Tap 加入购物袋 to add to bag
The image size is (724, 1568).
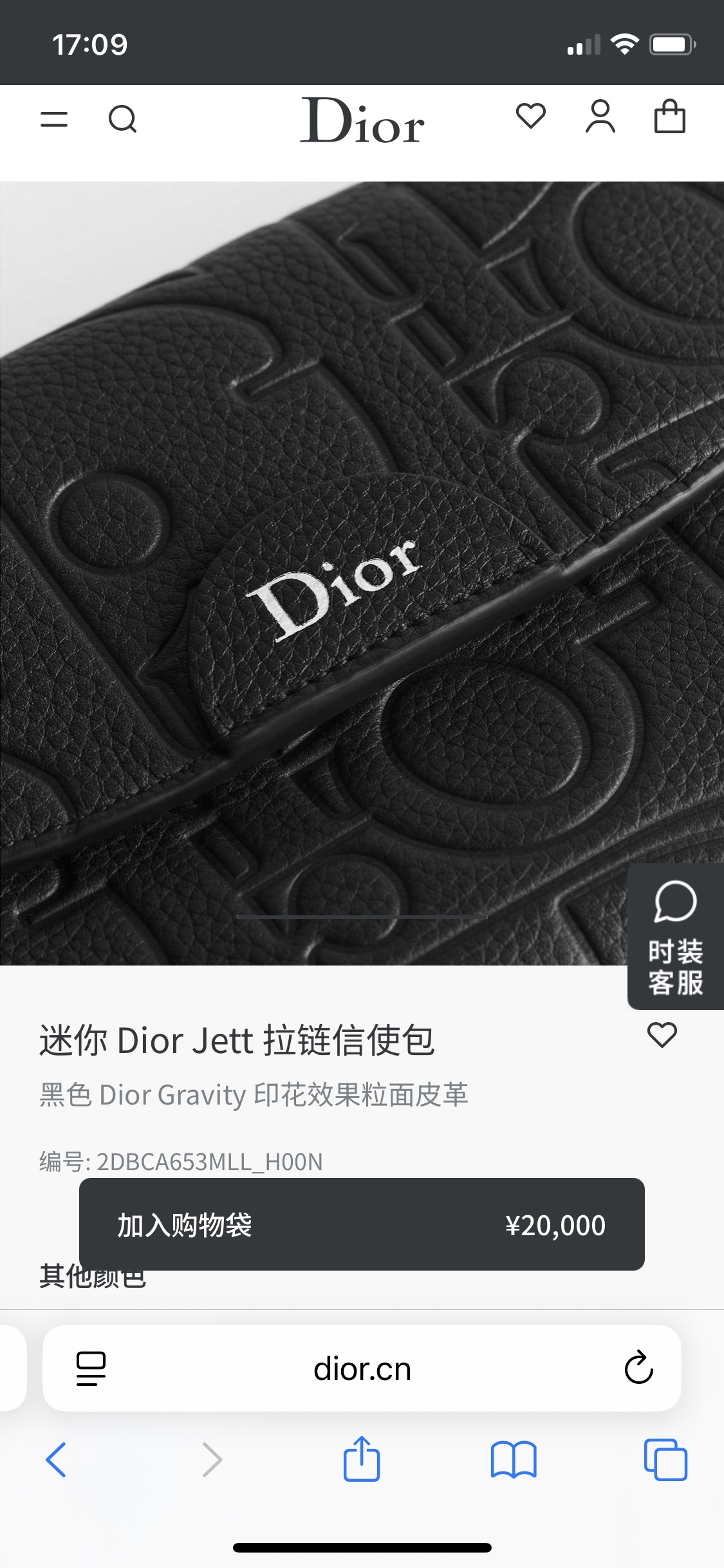pos(362,1224)
